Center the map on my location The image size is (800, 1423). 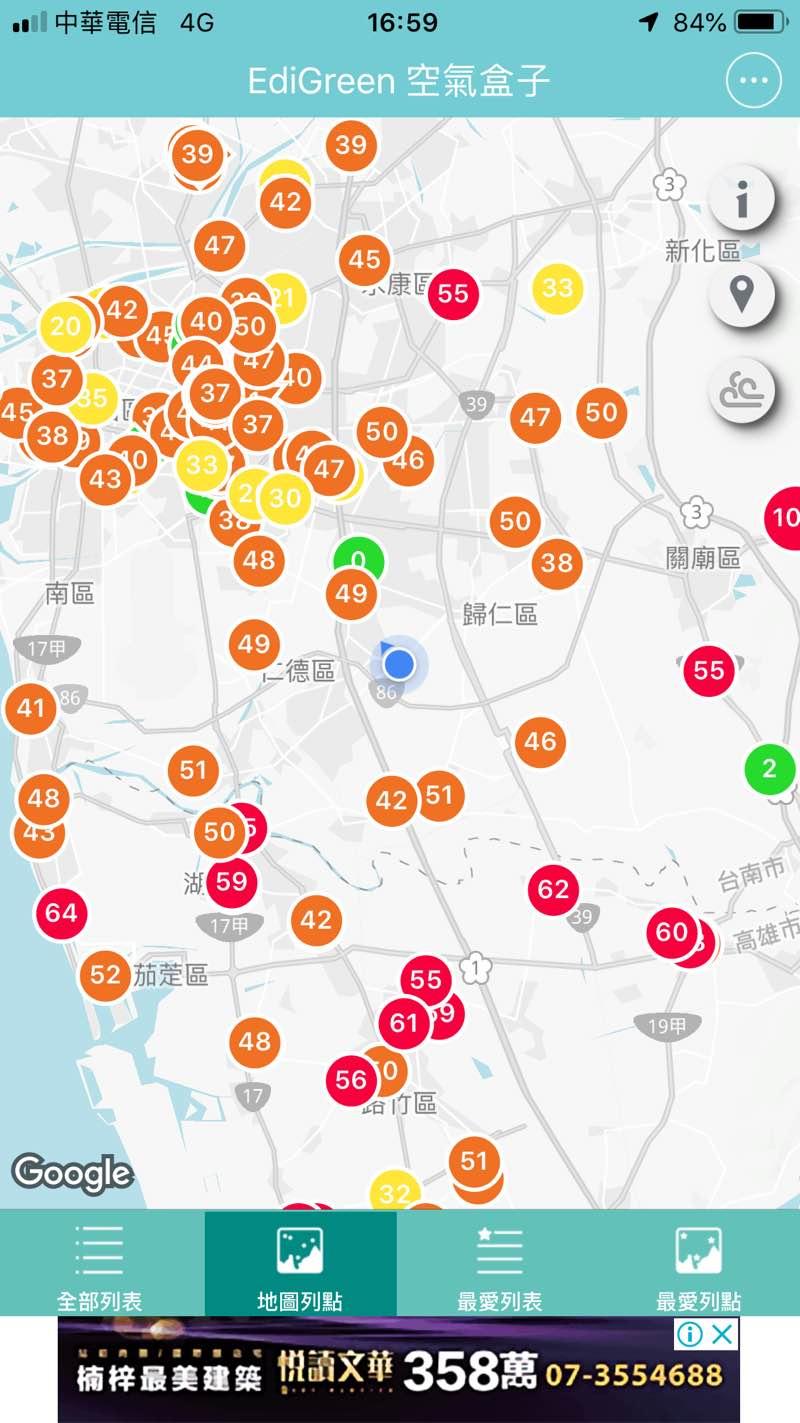(741, 294)
